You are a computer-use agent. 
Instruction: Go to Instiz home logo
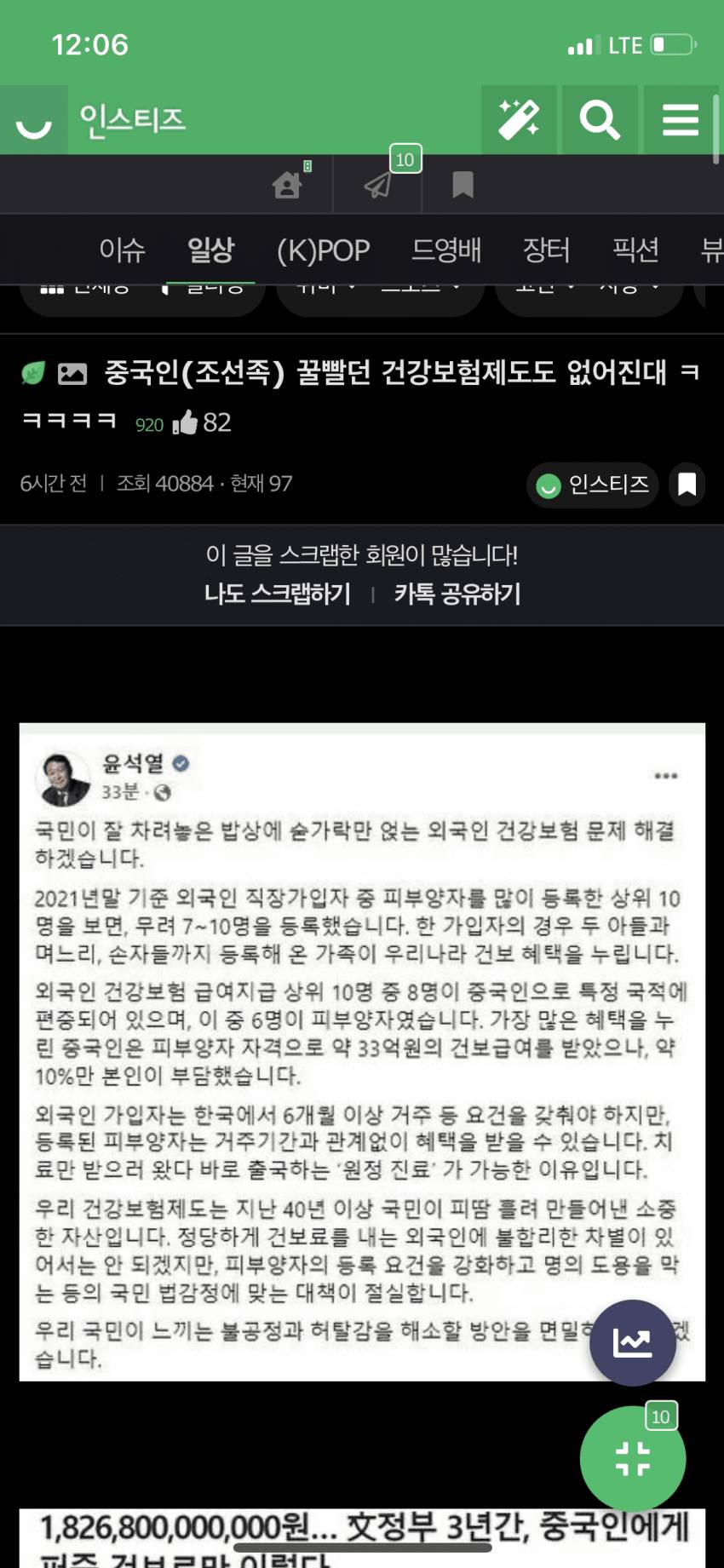pos(132,120)
